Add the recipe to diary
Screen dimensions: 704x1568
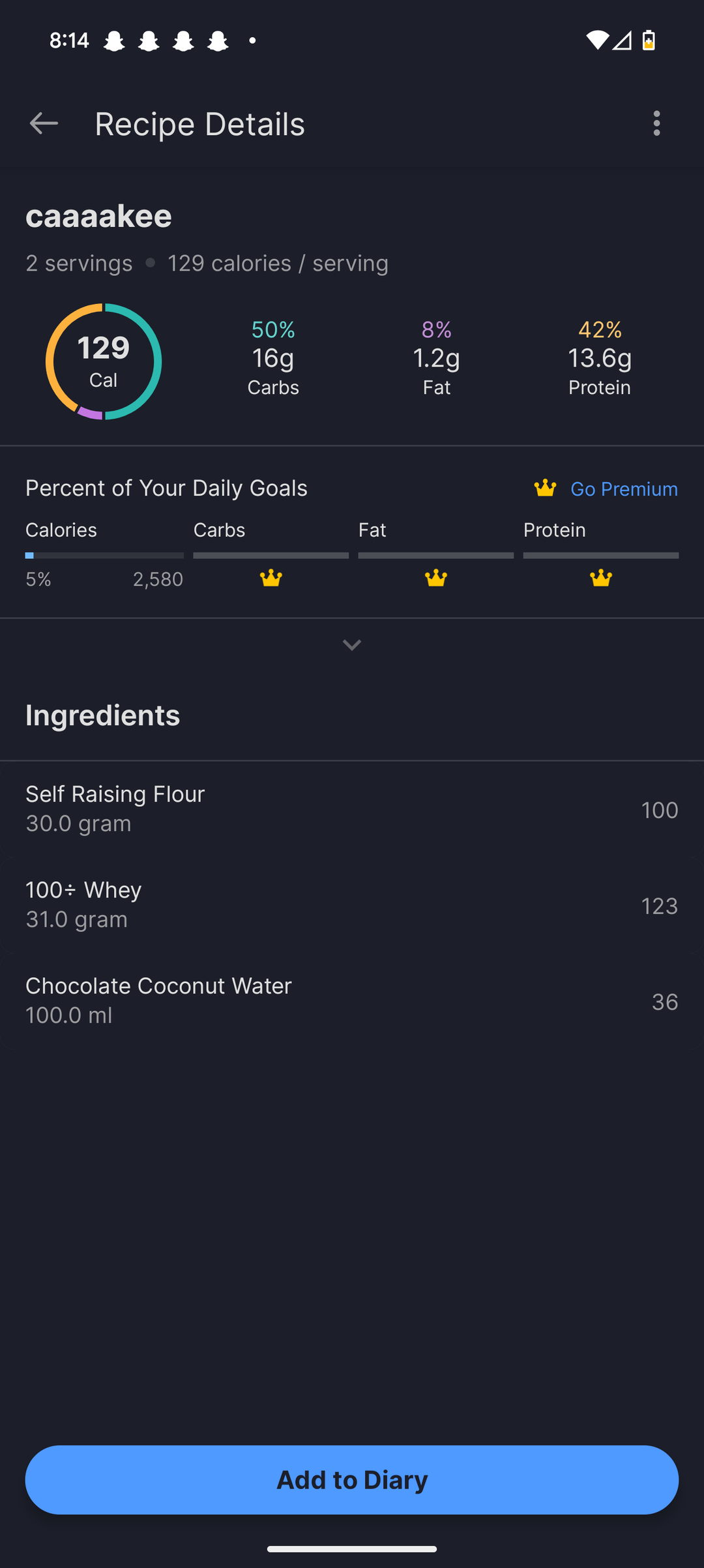[x=352, y=1480]
